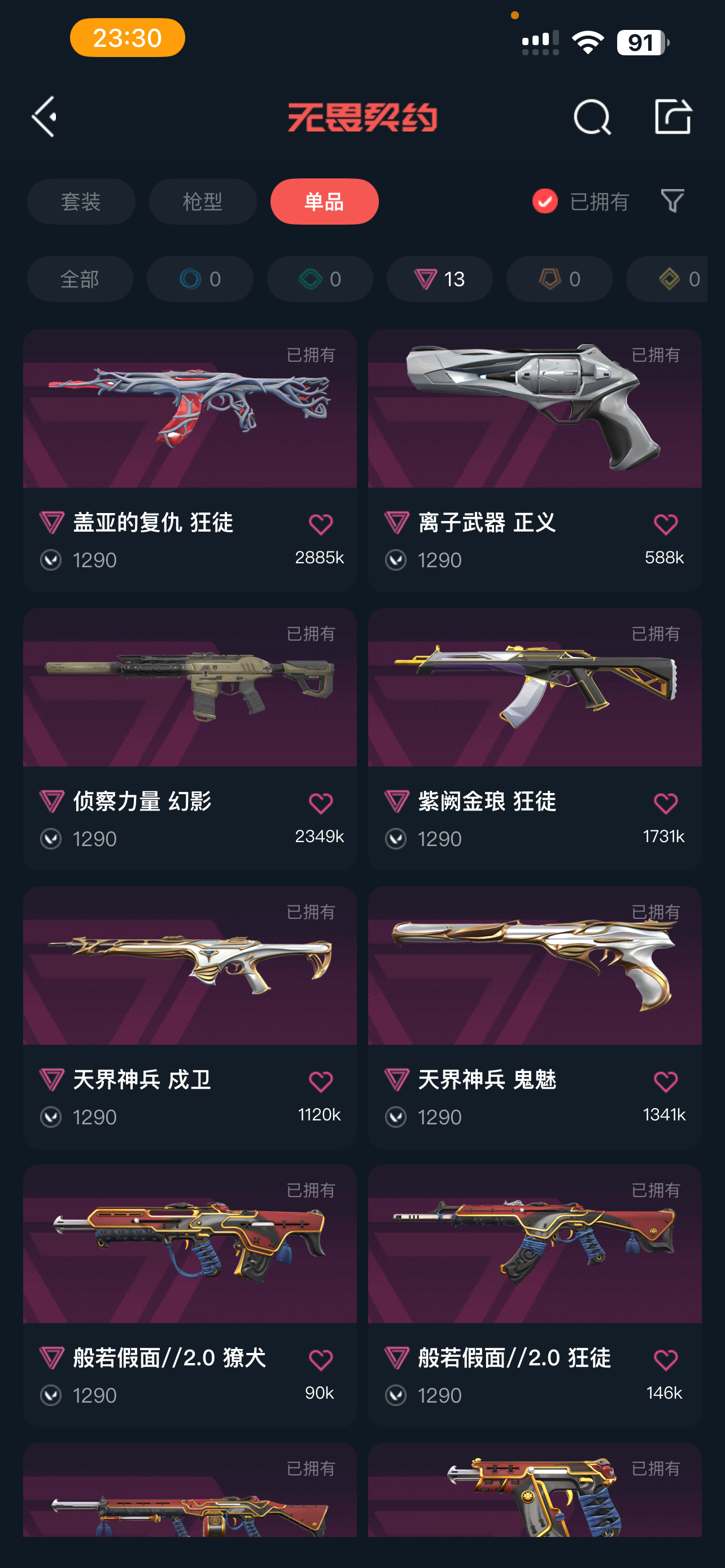Toggle the 已拥有 checkbox
This screenshot has height=1568, width=725.
(x=545, y=202)
